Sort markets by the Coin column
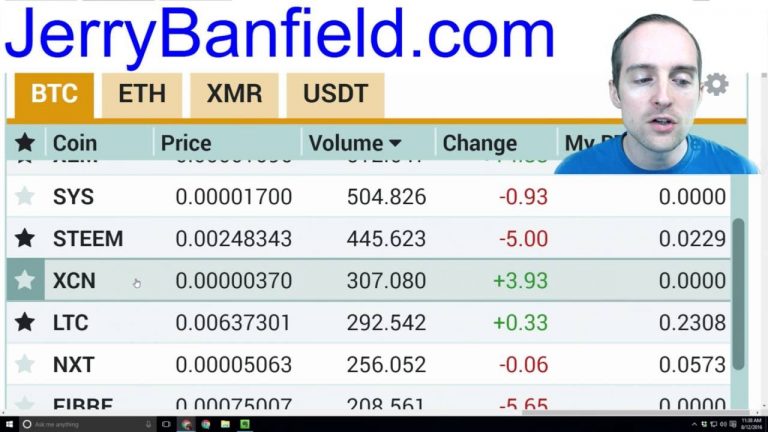Screen dimensions: 768x432 99,143
